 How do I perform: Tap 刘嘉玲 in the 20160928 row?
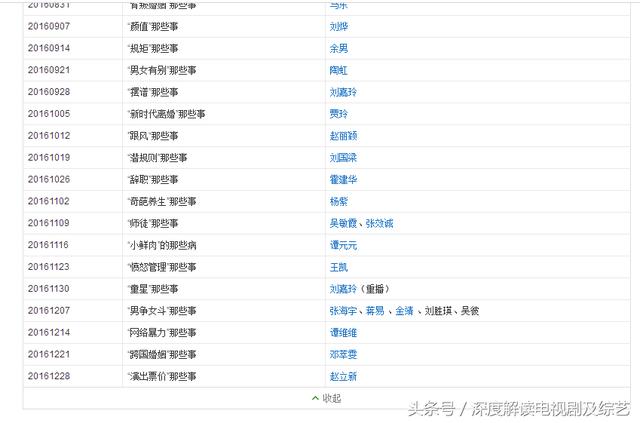click(343, 93)
